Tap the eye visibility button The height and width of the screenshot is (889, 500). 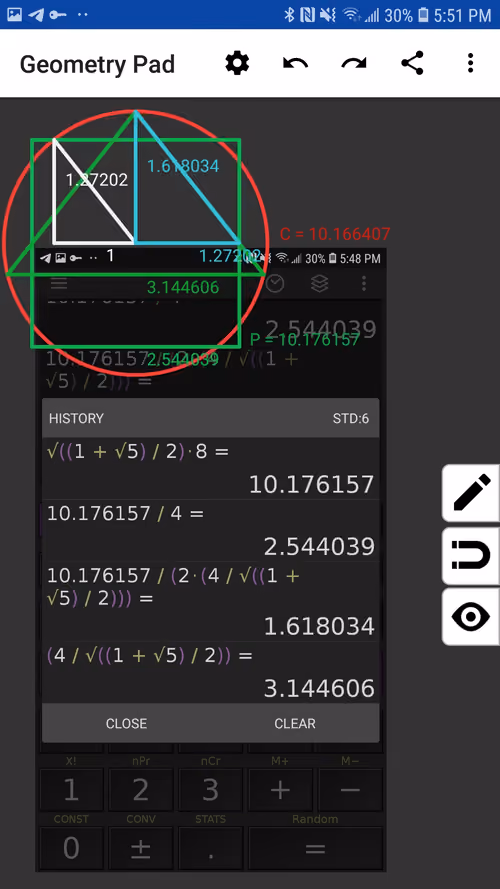coord(472,617)
